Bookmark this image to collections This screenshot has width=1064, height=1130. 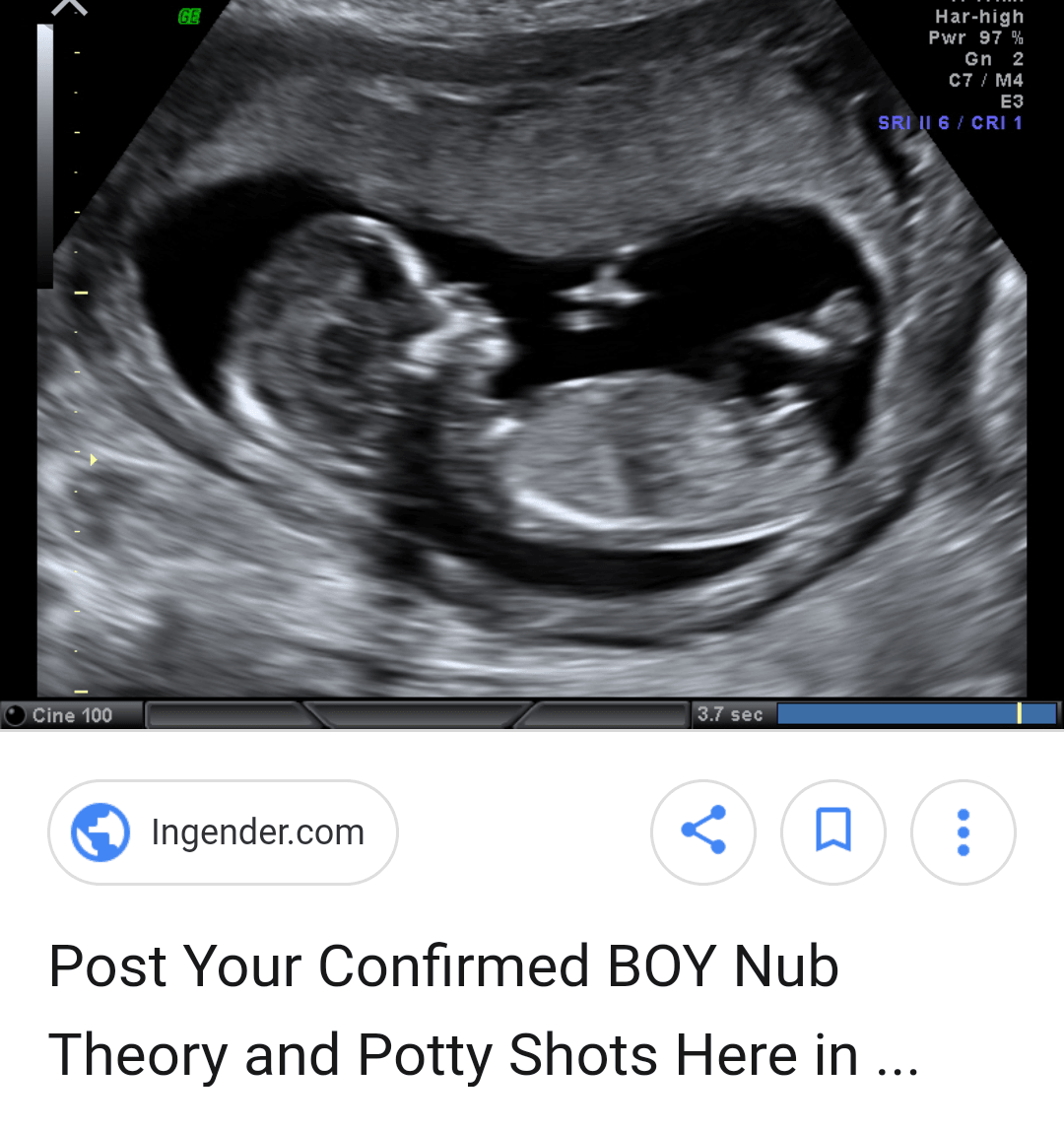tap(833, 831)
